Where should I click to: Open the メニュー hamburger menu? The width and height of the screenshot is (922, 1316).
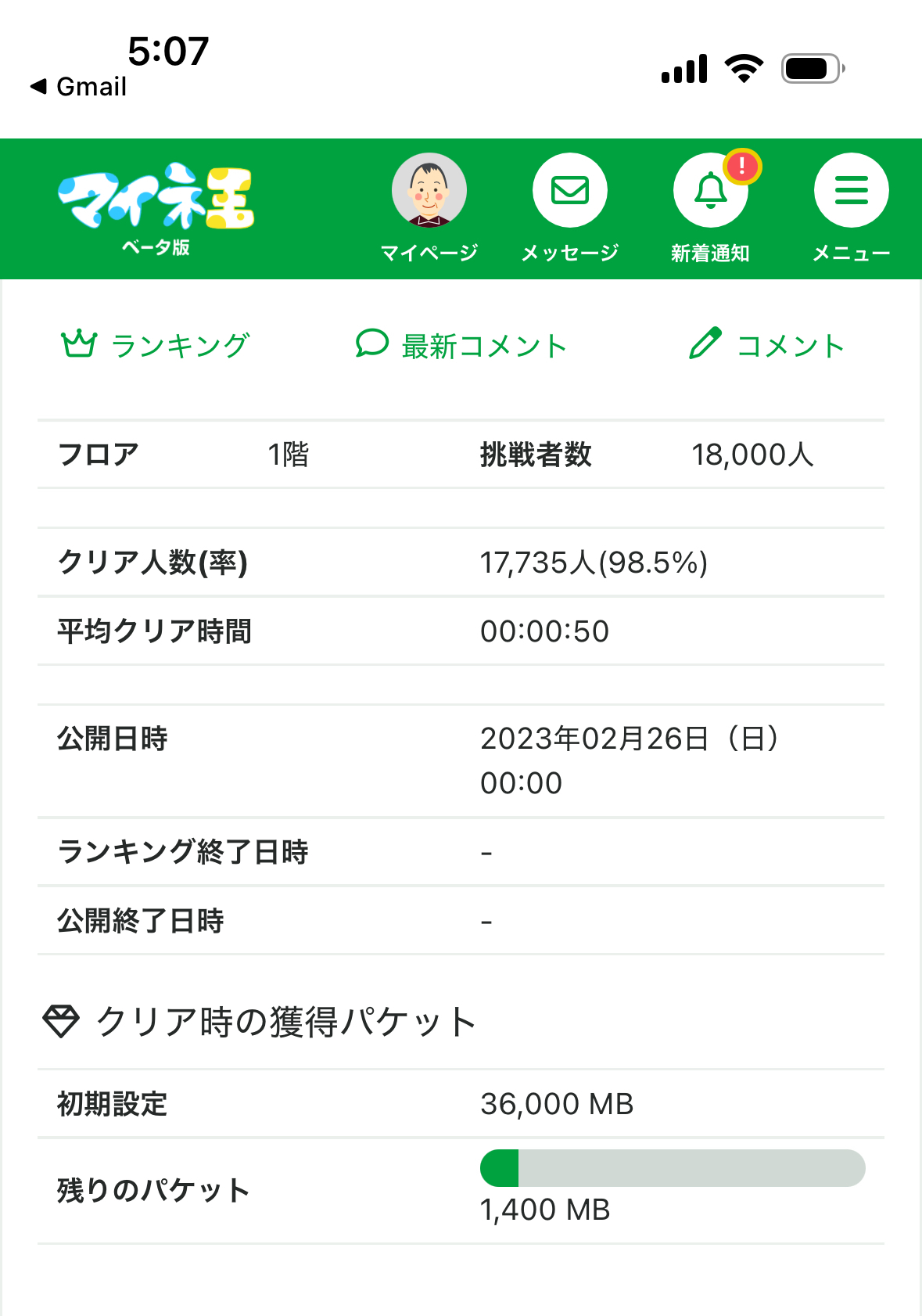click(x=851, y=192)
